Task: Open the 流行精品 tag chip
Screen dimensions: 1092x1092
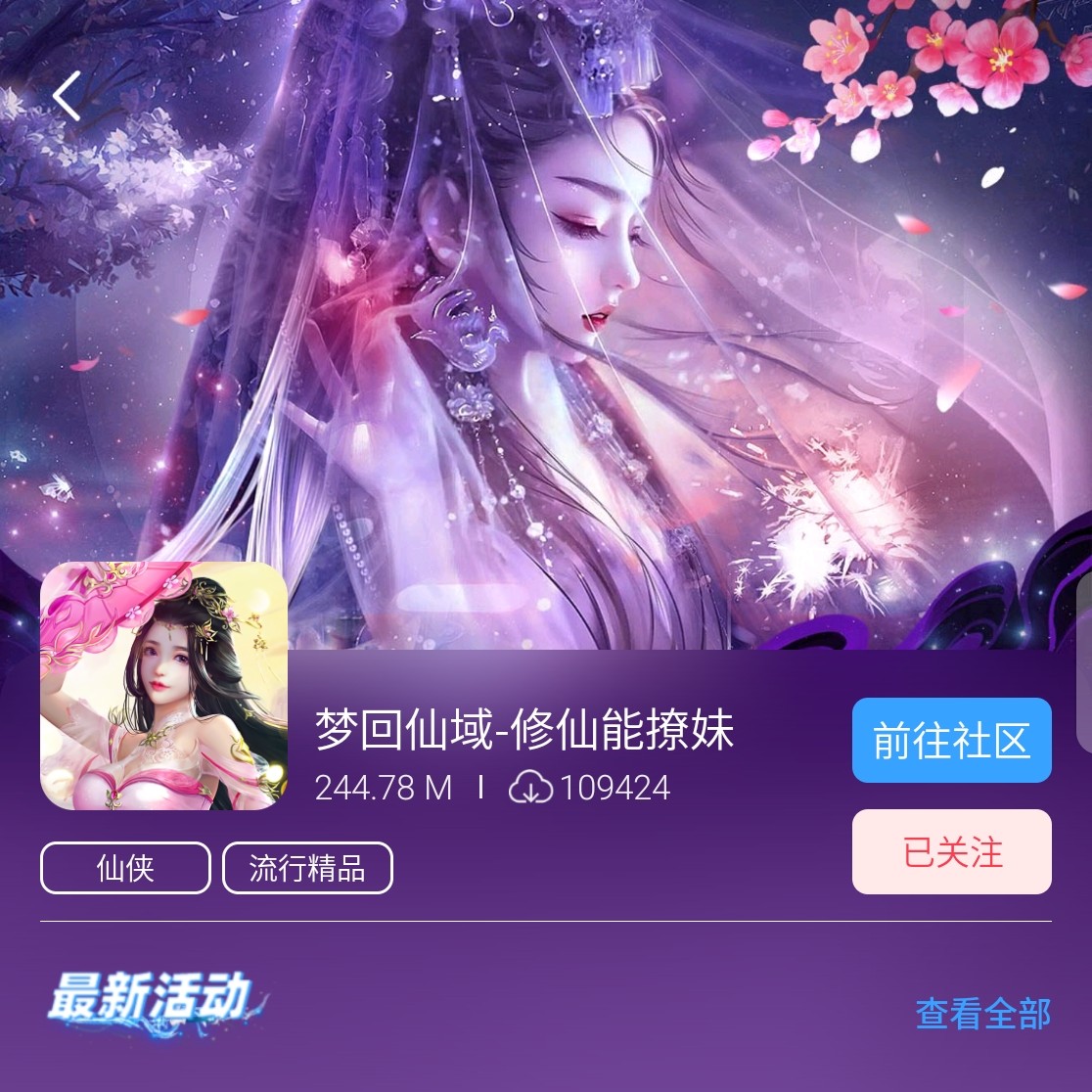Action: [x=307, y=868]
